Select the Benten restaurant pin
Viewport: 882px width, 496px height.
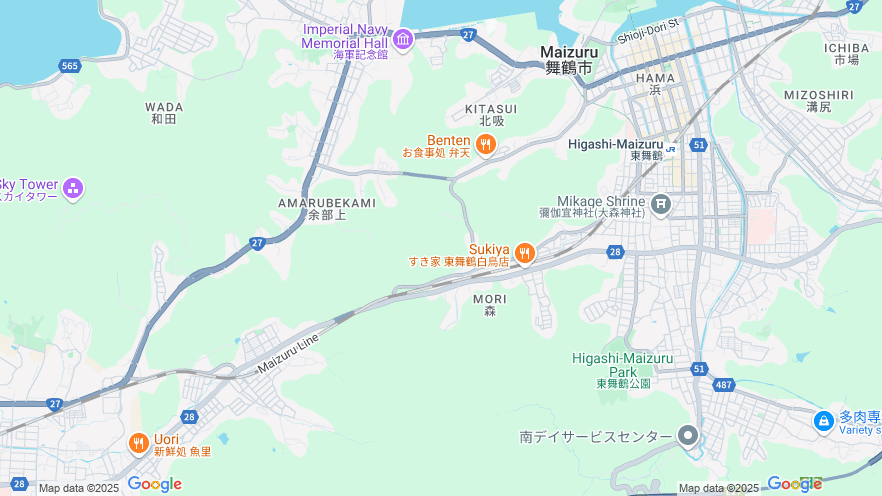(x=486, y=145)
